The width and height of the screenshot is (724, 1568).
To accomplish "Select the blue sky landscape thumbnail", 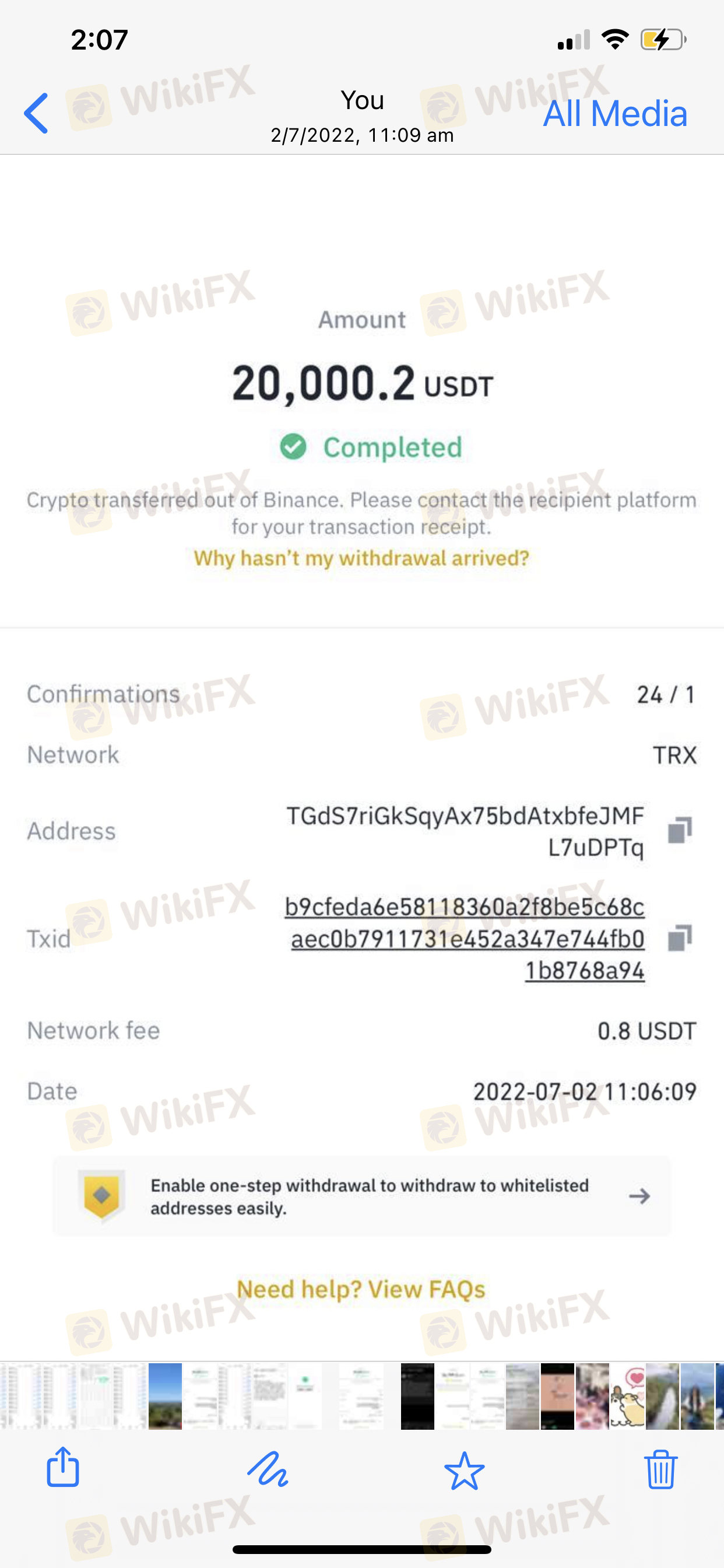I will [x=165, y=1396].
